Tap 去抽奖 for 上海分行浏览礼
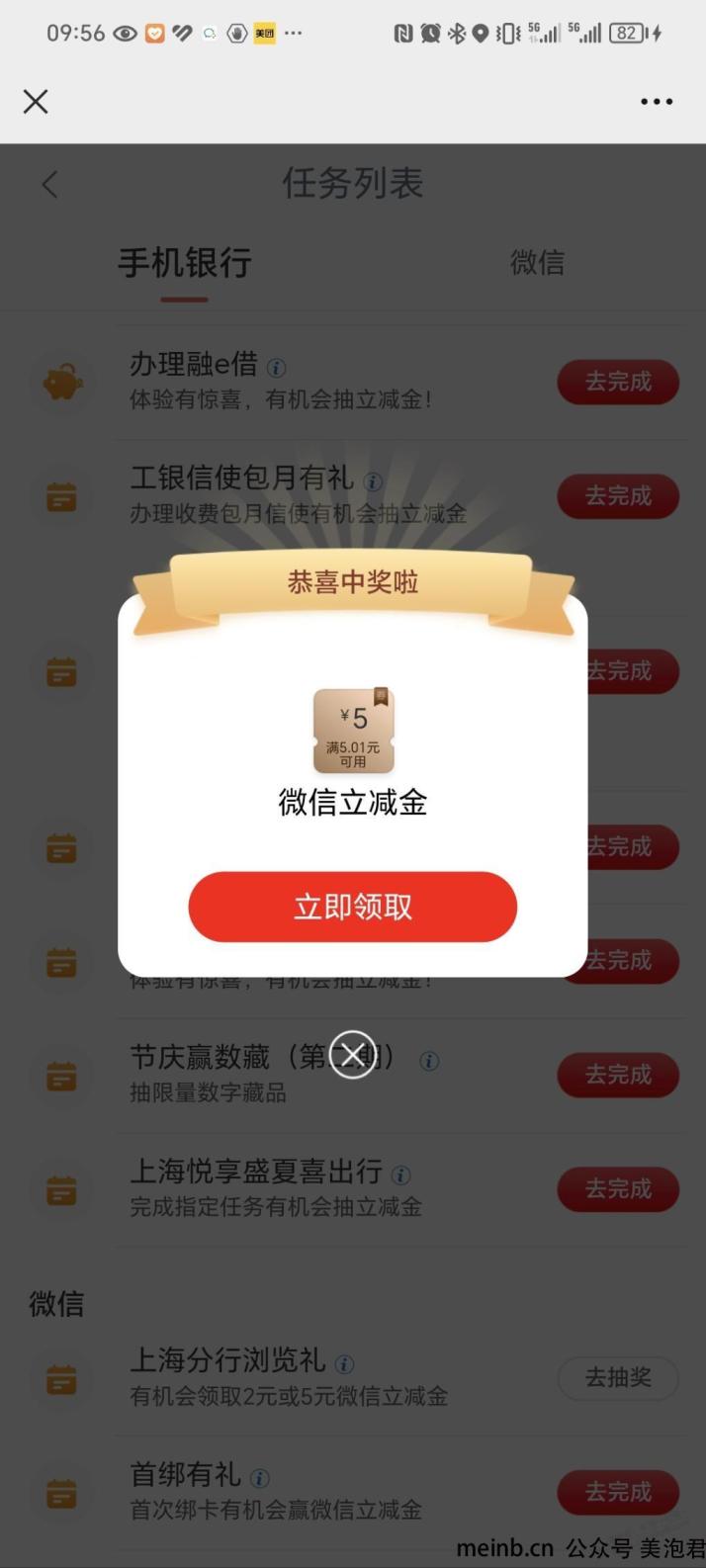Screen dimensions: 706x1568 pos(618,1377)
